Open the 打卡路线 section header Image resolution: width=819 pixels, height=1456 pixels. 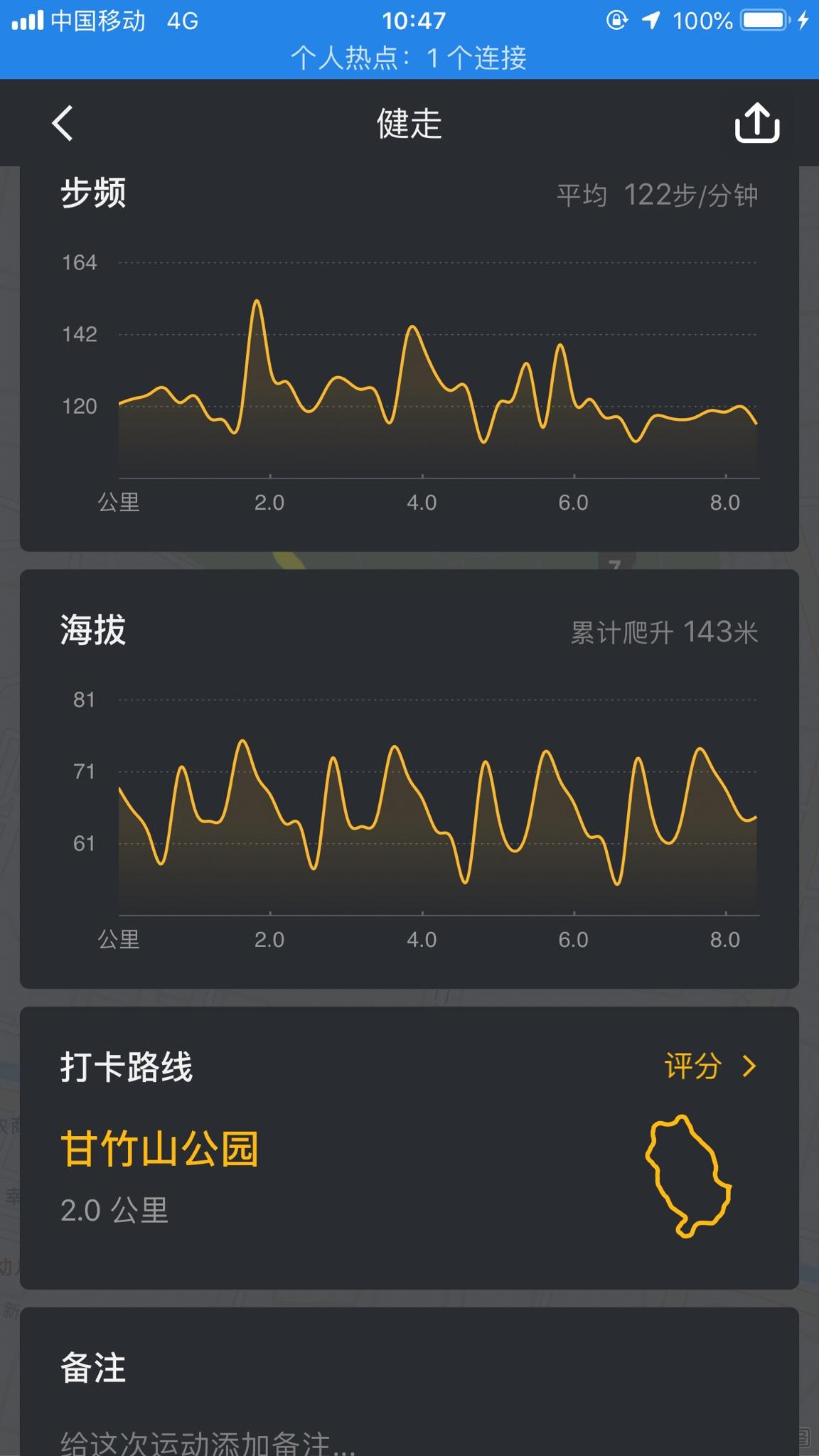[x=127, y=1066]
